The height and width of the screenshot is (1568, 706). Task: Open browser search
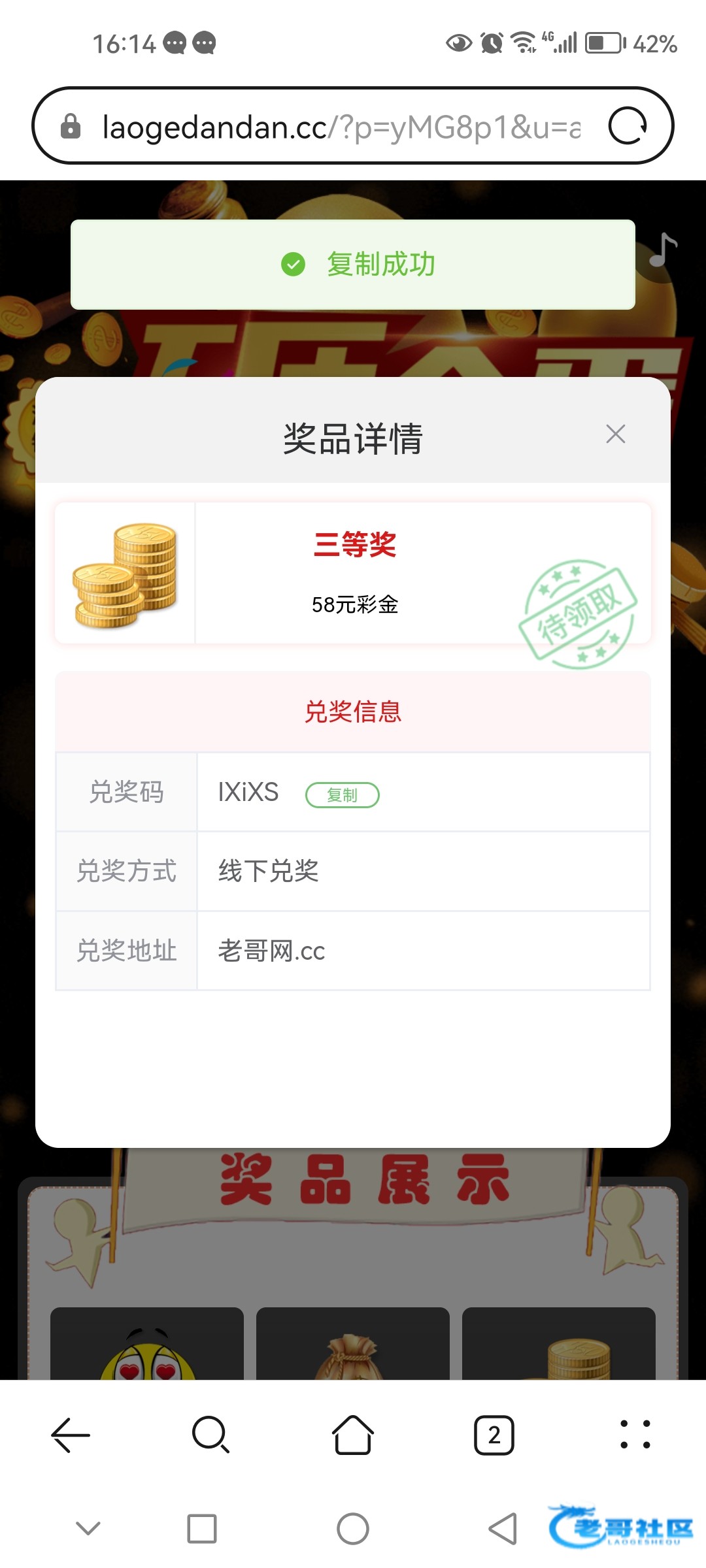210,1435
